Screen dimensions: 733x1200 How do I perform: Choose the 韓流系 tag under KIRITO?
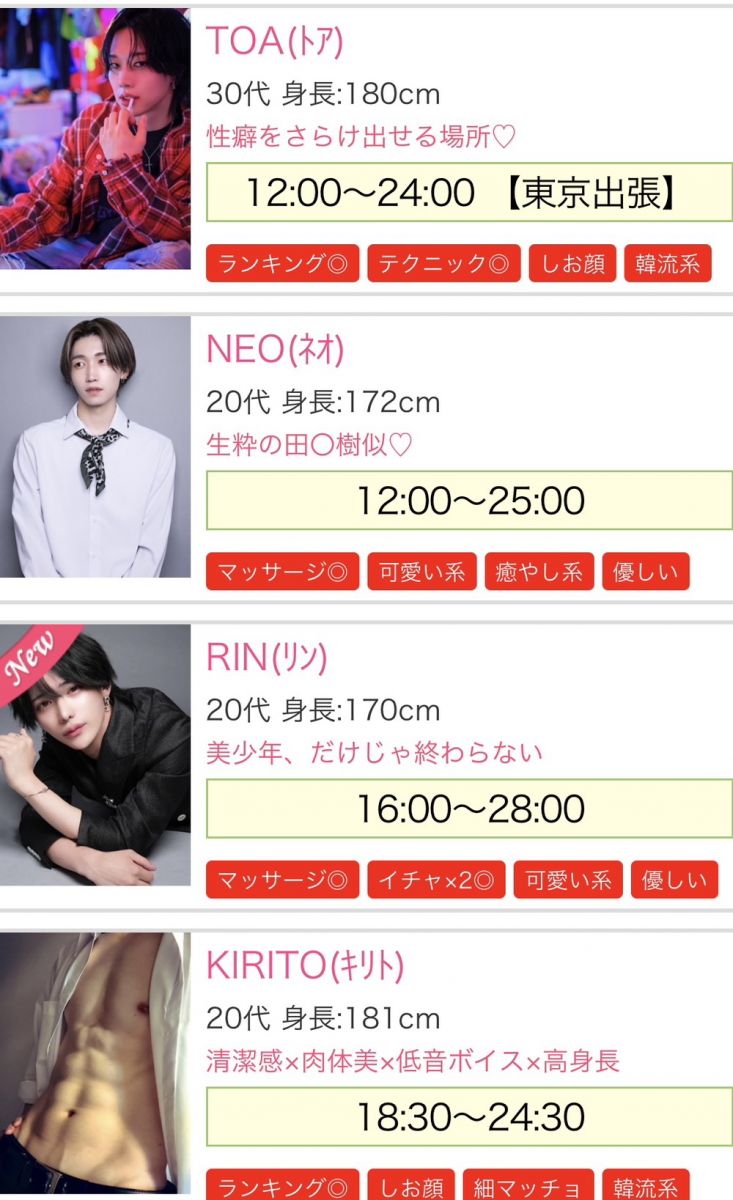(x=645, y=1187)
